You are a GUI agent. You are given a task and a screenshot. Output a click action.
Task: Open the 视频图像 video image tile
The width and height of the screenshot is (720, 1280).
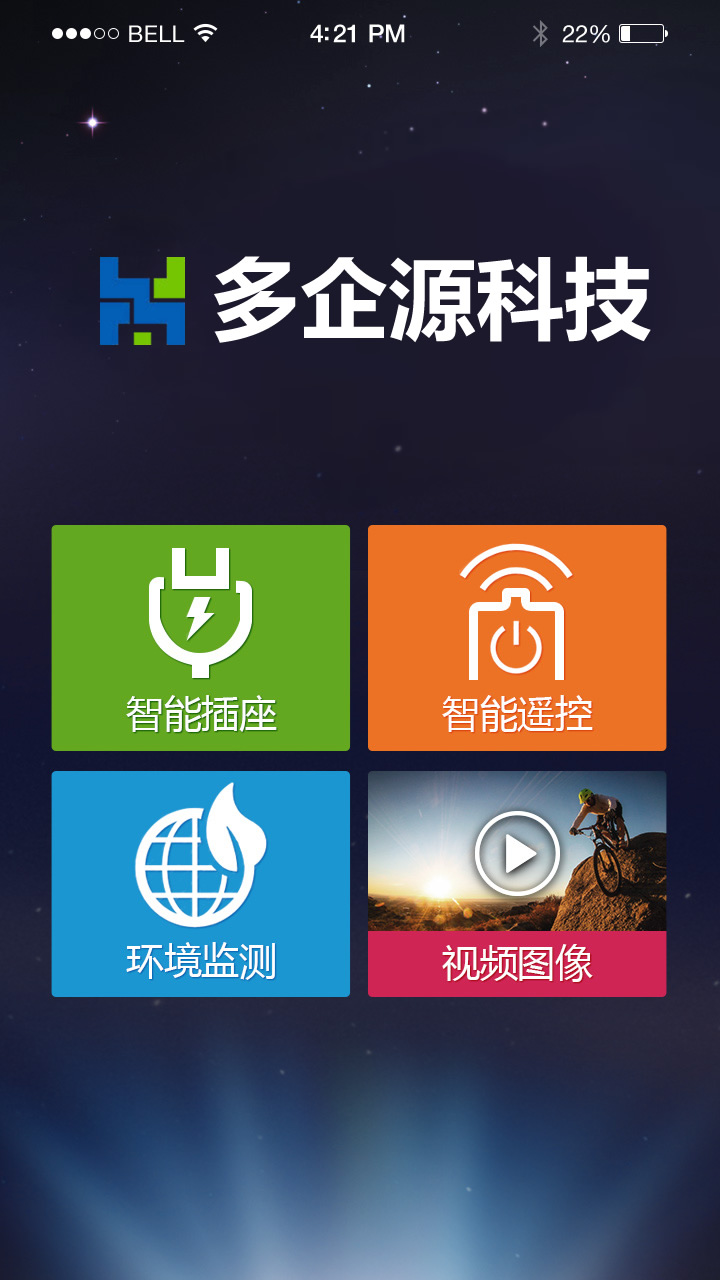coord(516,884)
